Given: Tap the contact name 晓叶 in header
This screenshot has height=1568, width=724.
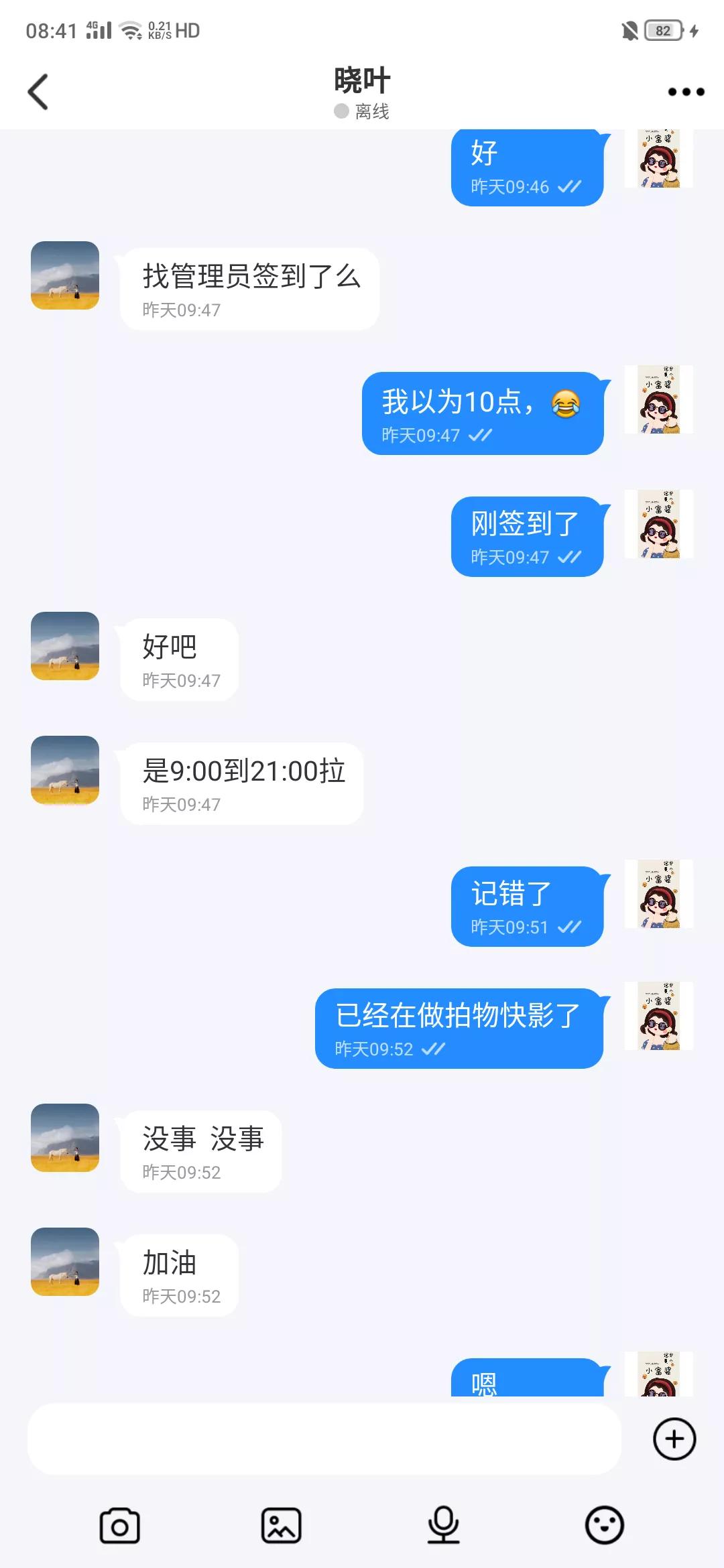Looking at the screenshot, I should click(361, 79).
